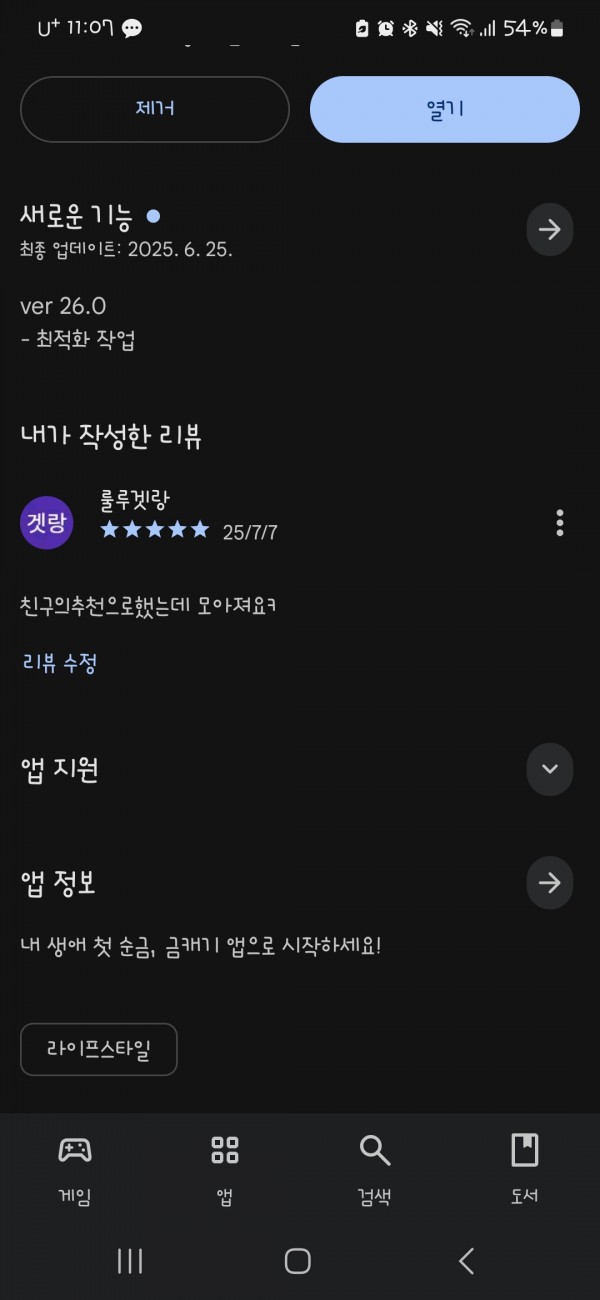This screenshot has width=600, height=1300.
Task: Switch to the 게임 tab
Action: coord(75,1168)
